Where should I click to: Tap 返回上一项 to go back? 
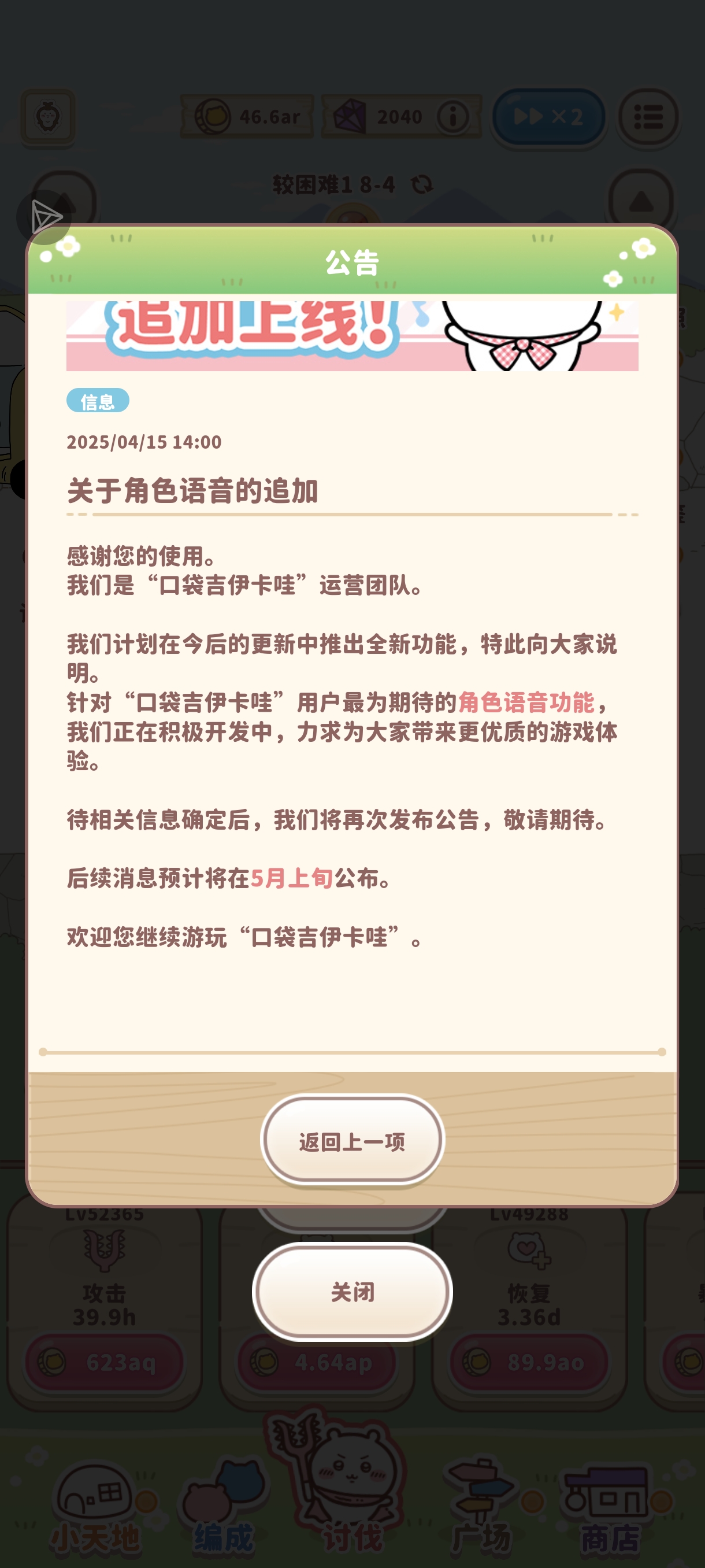click(x=352, y=1141)
